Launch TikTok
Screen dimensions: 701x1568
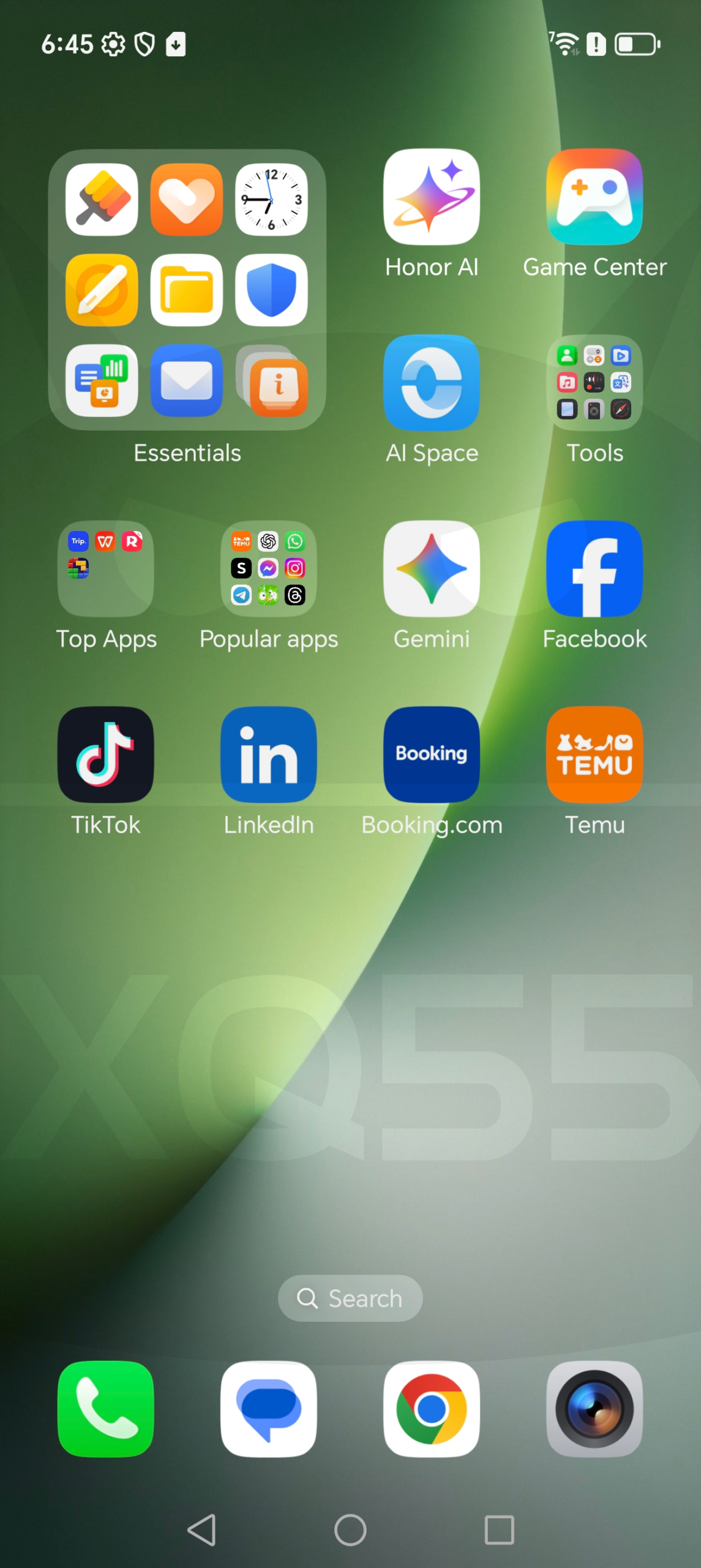click(106, 755)
